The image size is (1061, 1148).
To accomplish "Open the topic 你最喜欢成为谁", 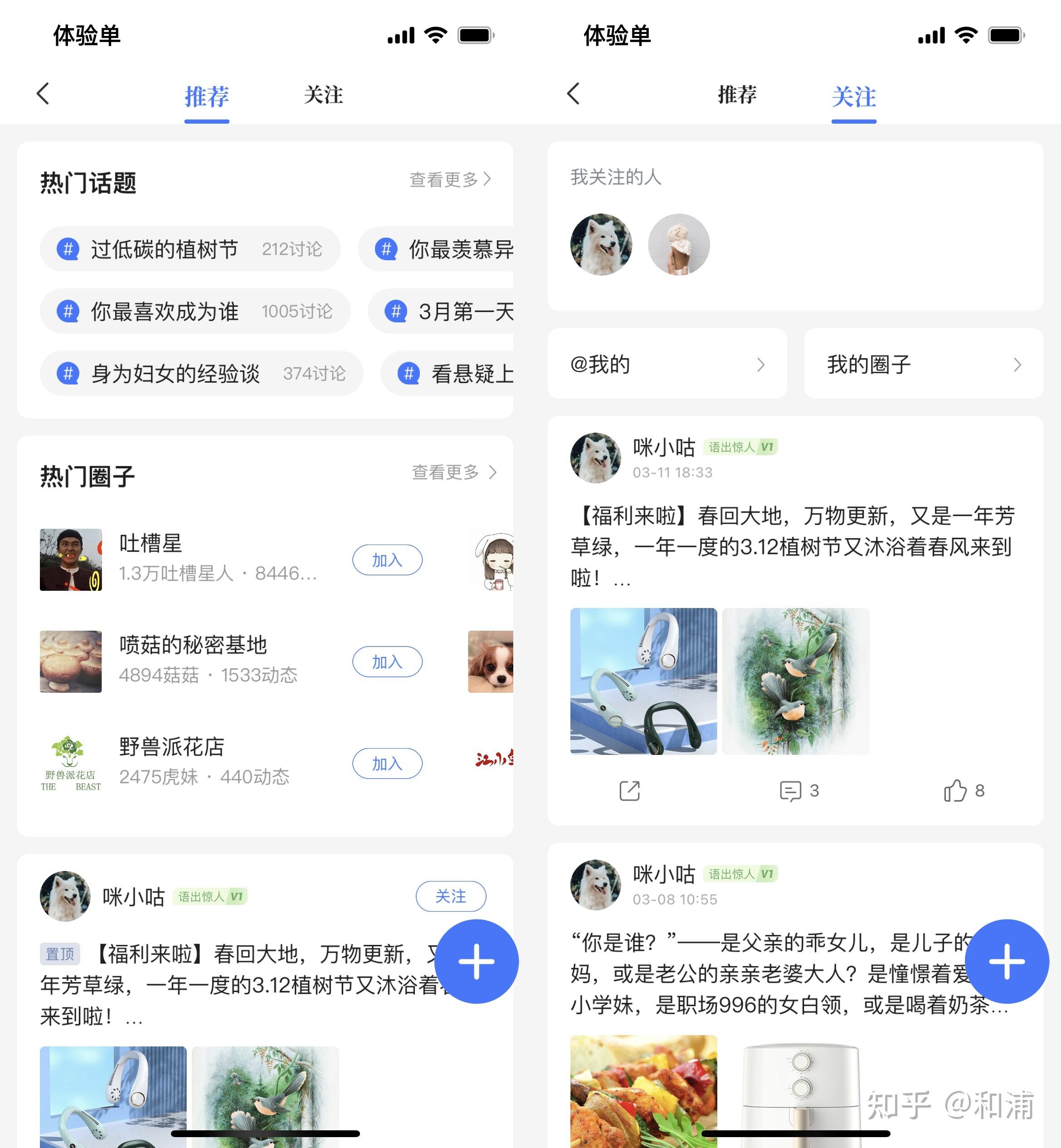I will pyautogui.click(x=195, y=311).
